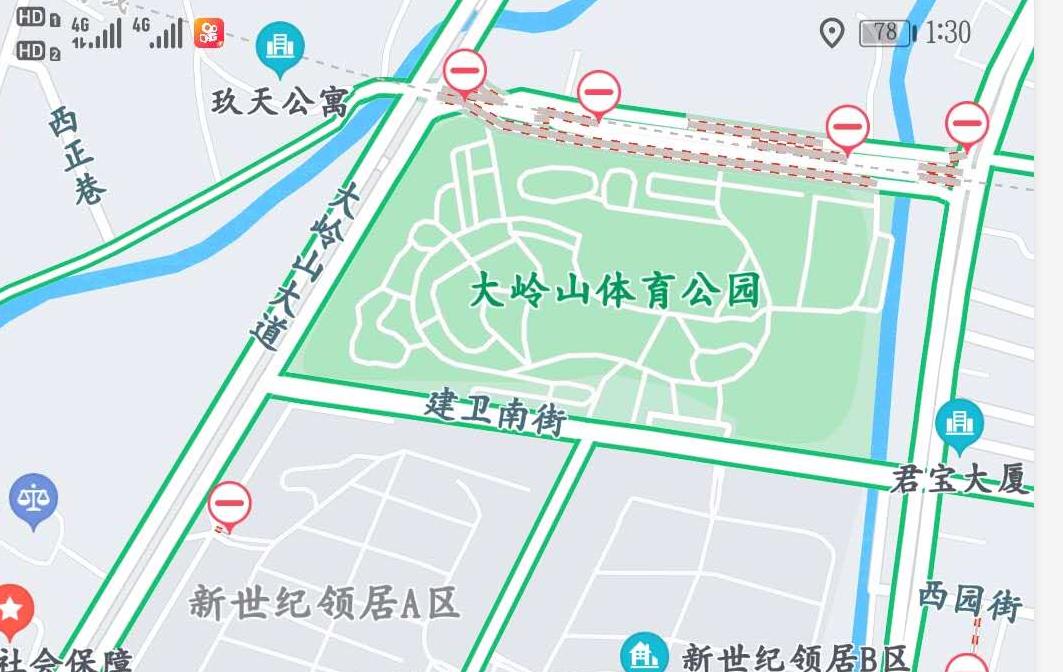
Task: Open the court scales marker
Action: pos(33,498)
